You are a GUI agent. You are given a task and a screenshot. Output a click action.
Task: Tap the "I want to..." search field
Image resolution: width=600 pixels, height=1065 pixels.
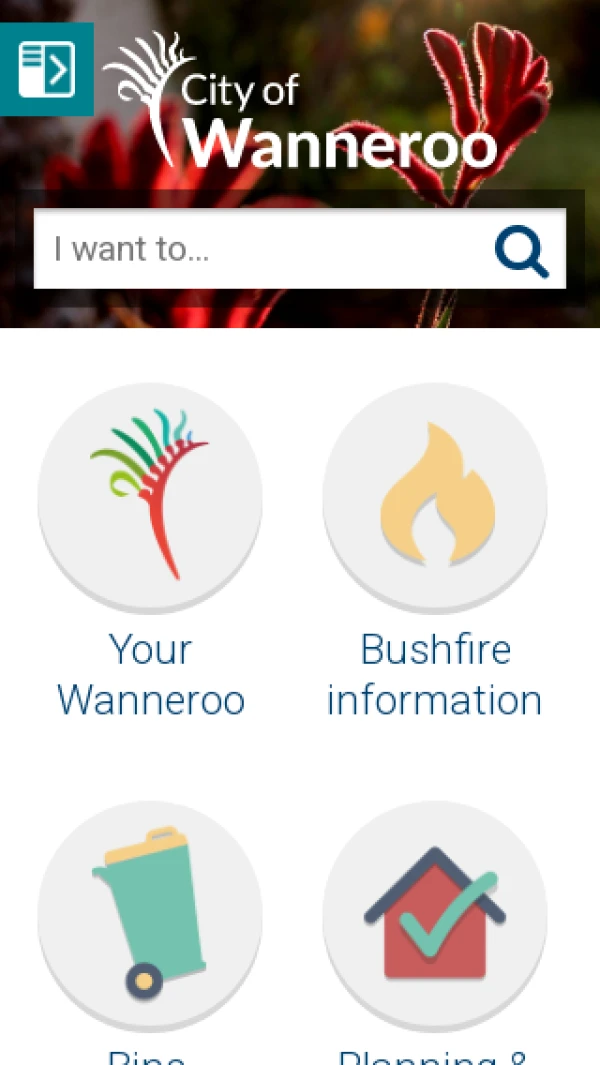262,249
